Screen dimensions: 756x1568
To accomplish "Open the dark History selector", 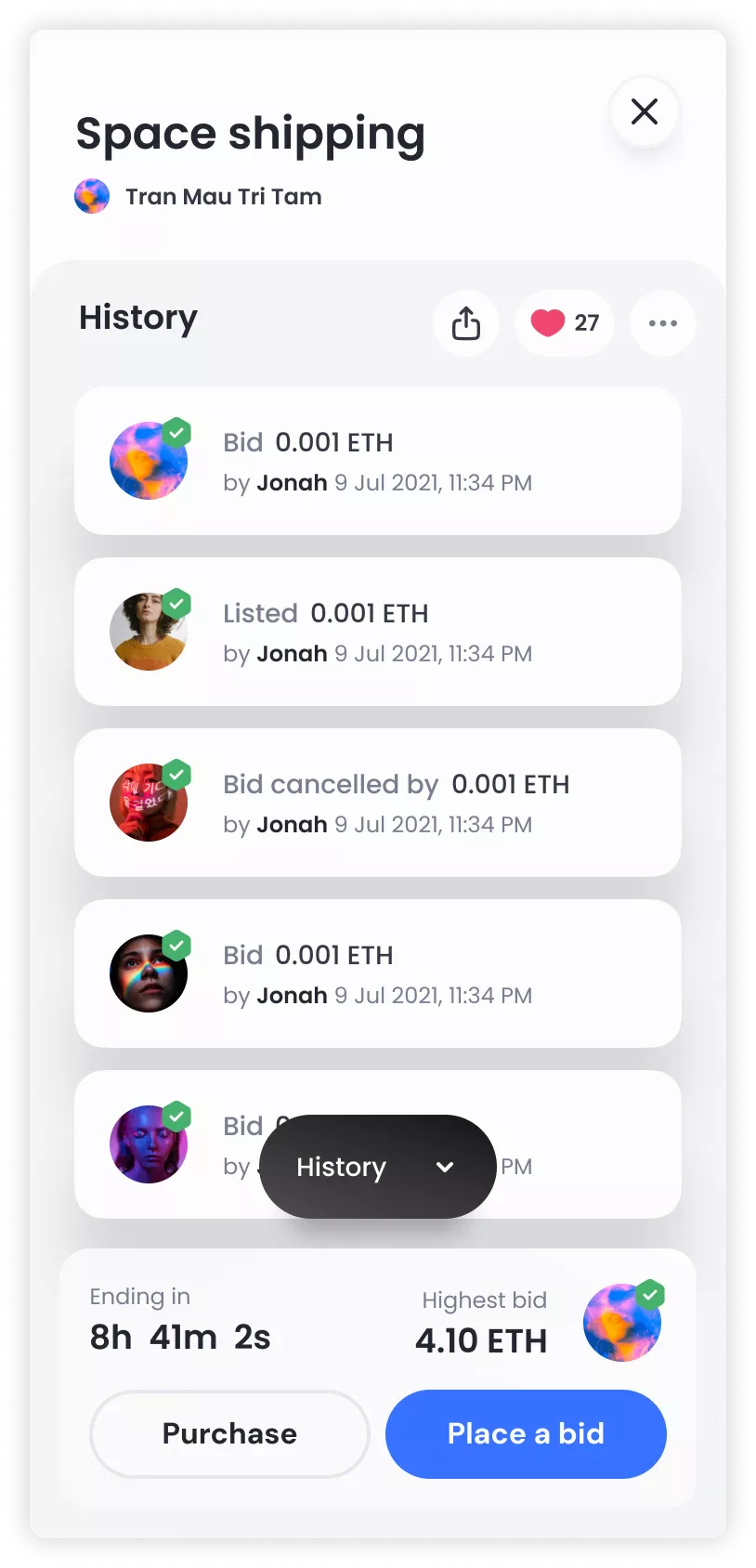I will (377, 1167).
